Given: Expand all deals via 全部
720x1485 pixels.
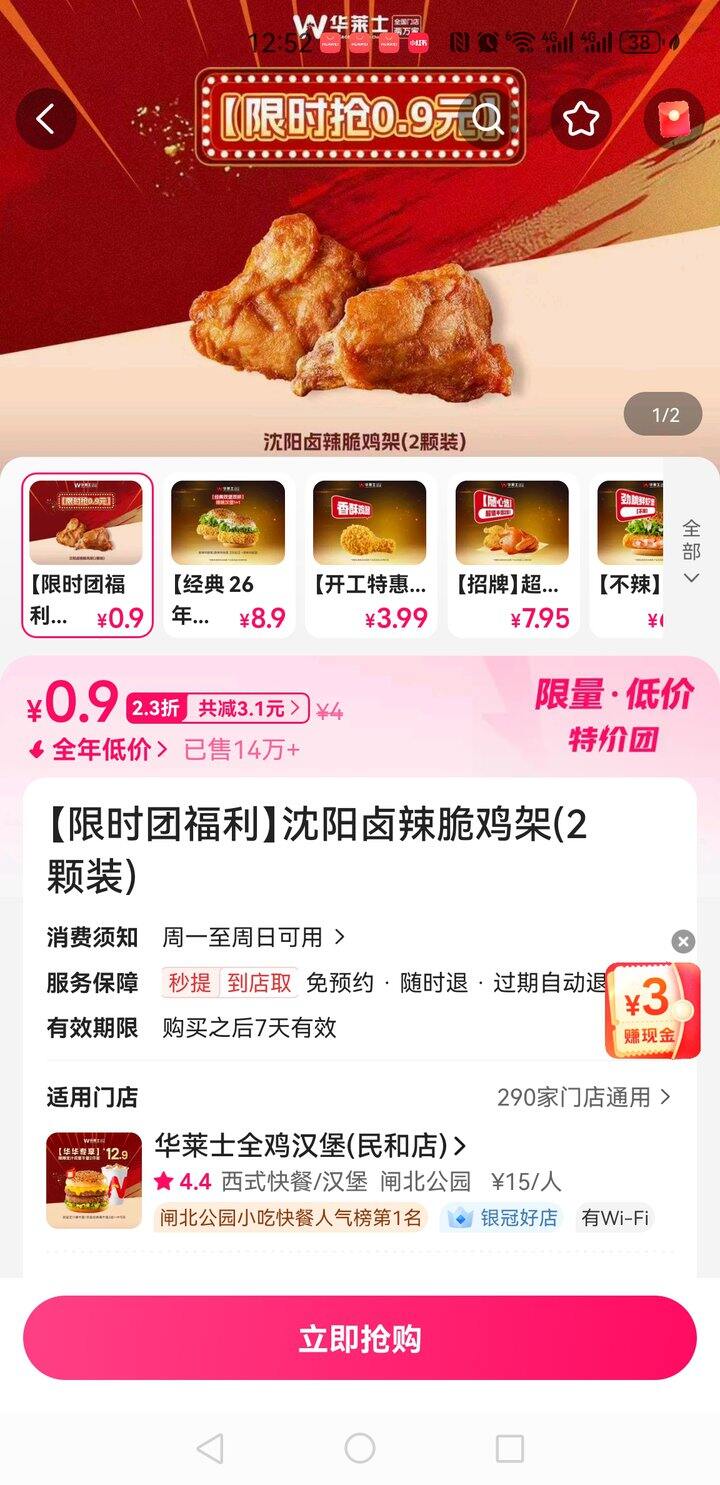Looking at the screenshot, I should click(x=691, y=551).
